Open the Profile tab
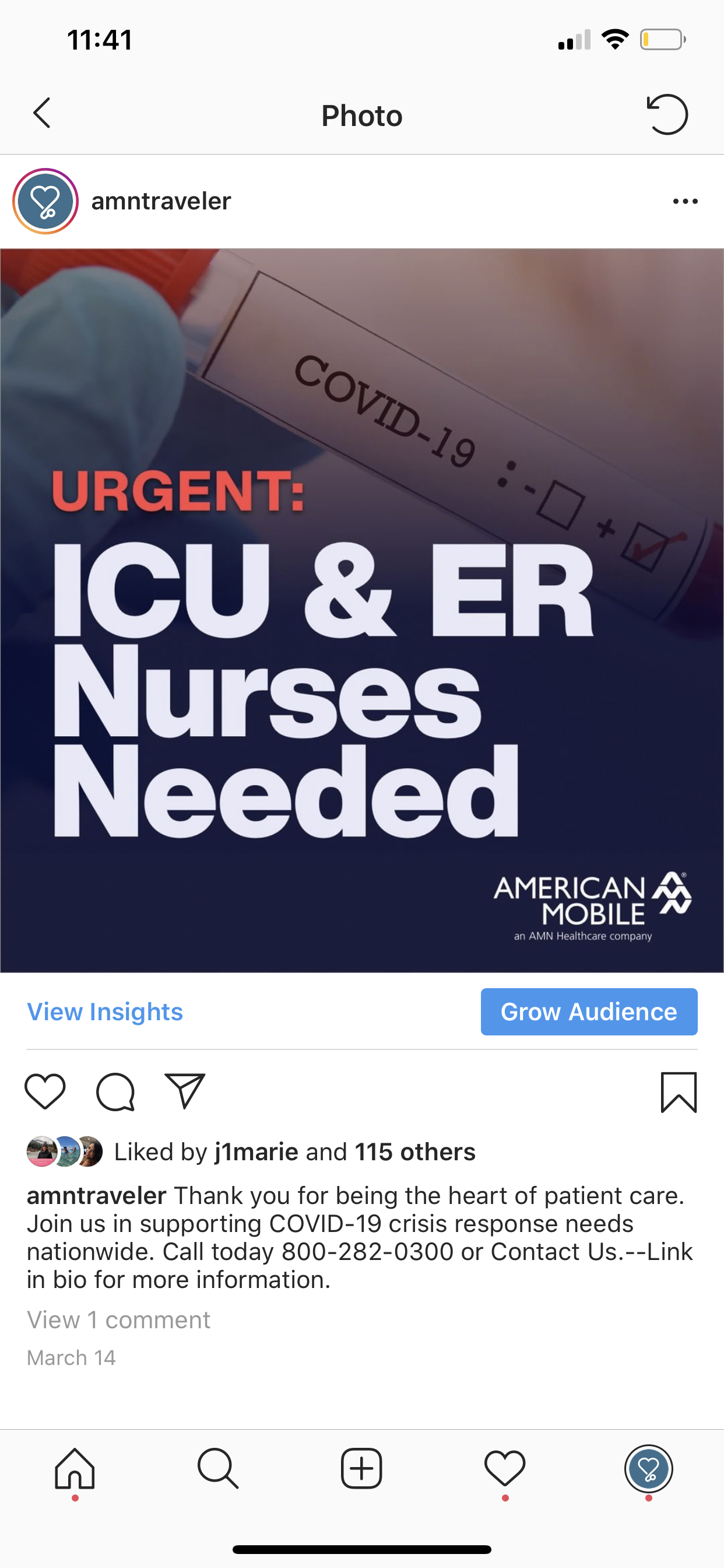The image size is (724, 1568). click(648, 1468)
